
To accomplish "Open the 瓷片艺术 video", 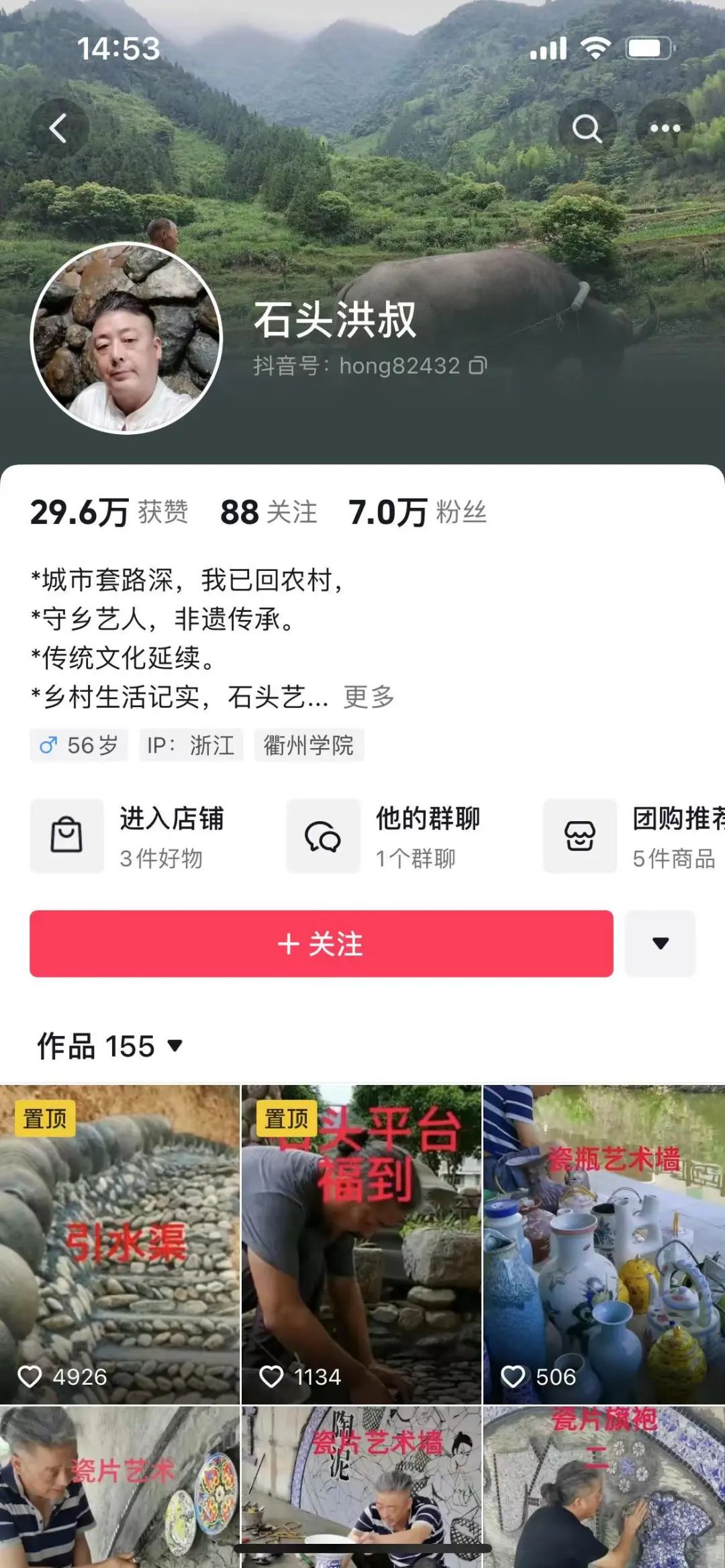I will tap(119, 1486).
